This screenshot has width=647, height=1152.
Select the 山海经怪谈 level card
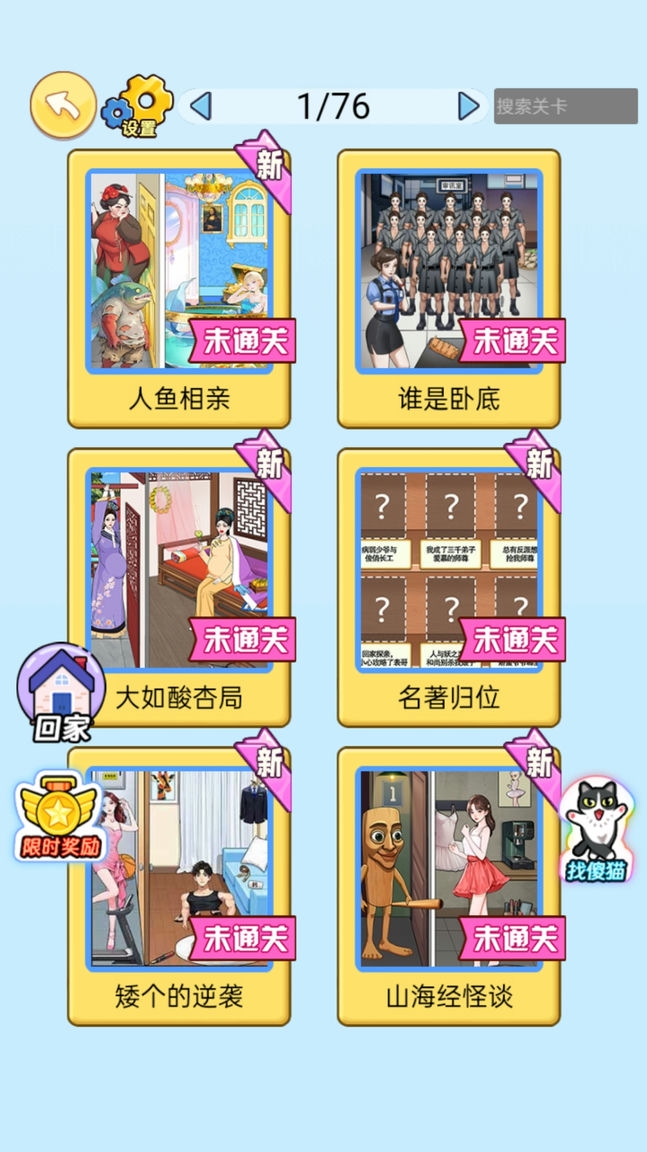coord(449,886)
